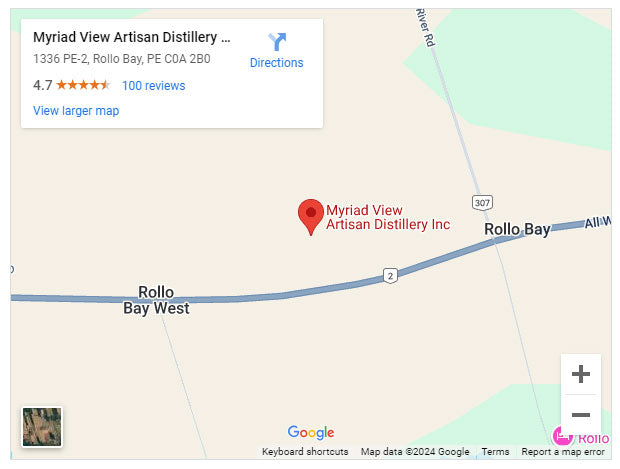Tap the pink Rollo lodging marker

click(563, 436)
